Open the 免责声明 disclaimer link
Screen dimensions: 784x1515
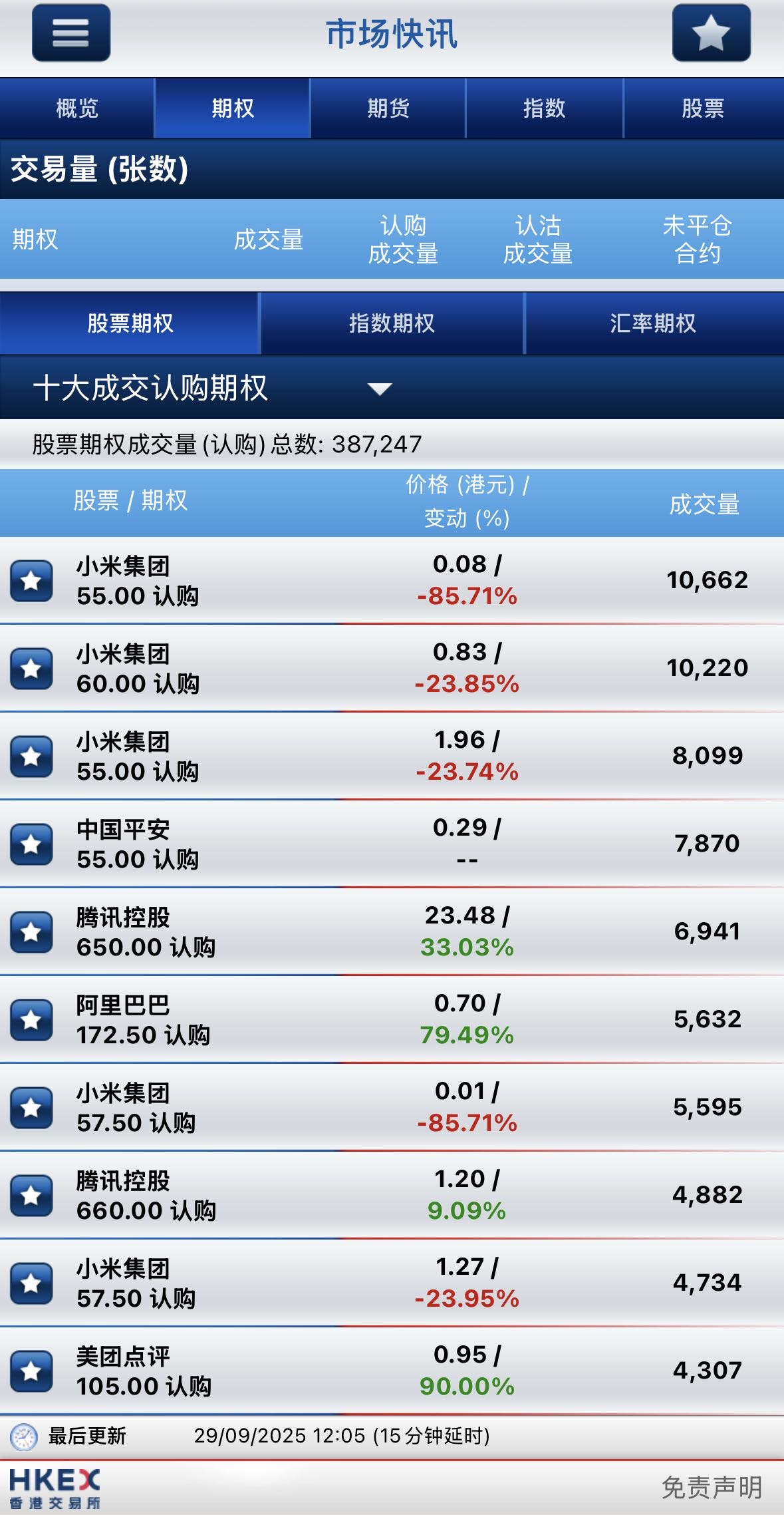[712, 1487]
